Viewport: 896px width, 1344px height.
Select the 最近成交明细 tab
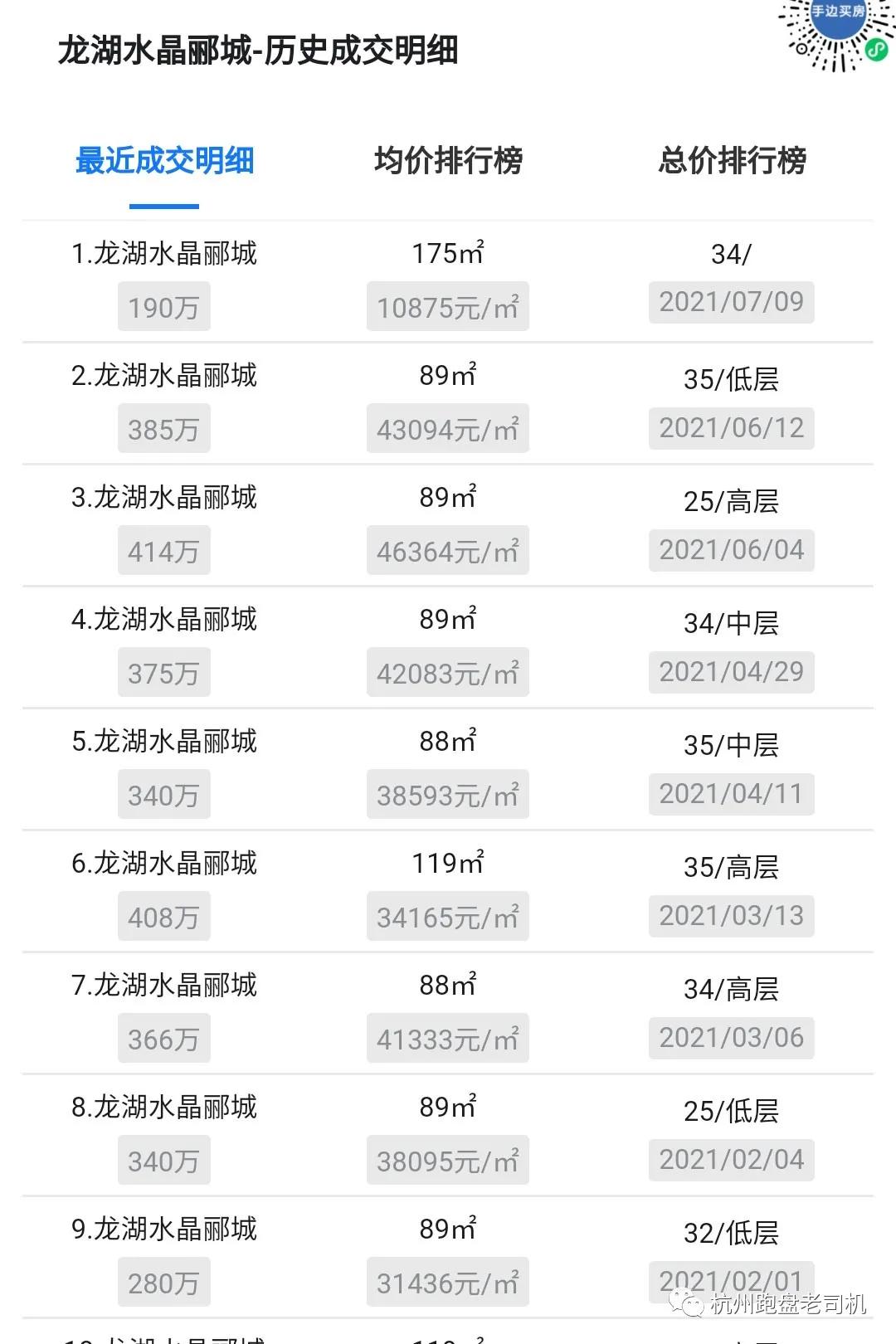pos(164,161)
